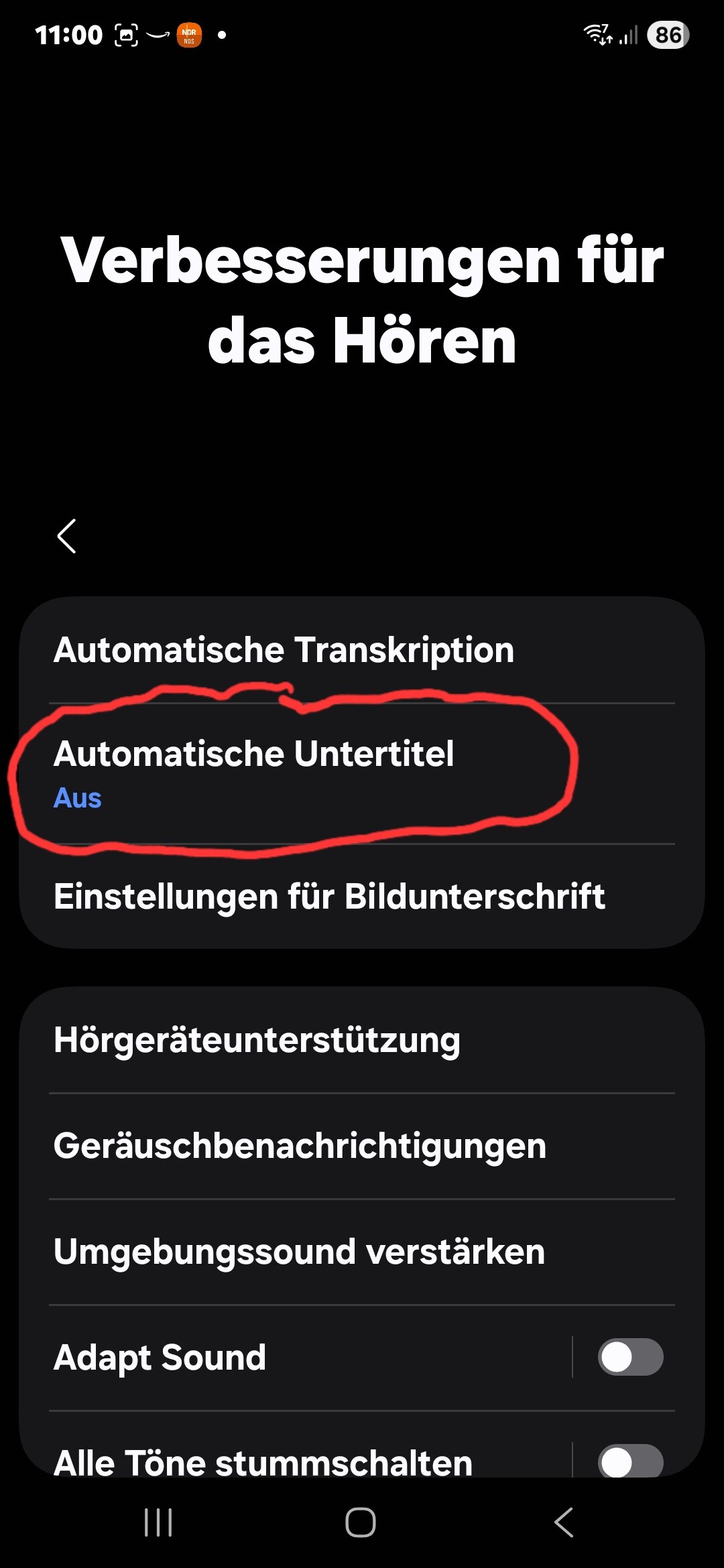The image size is (724, 1568).
Task: Open Automatische Untertitel setting
Action: (255, 772)
